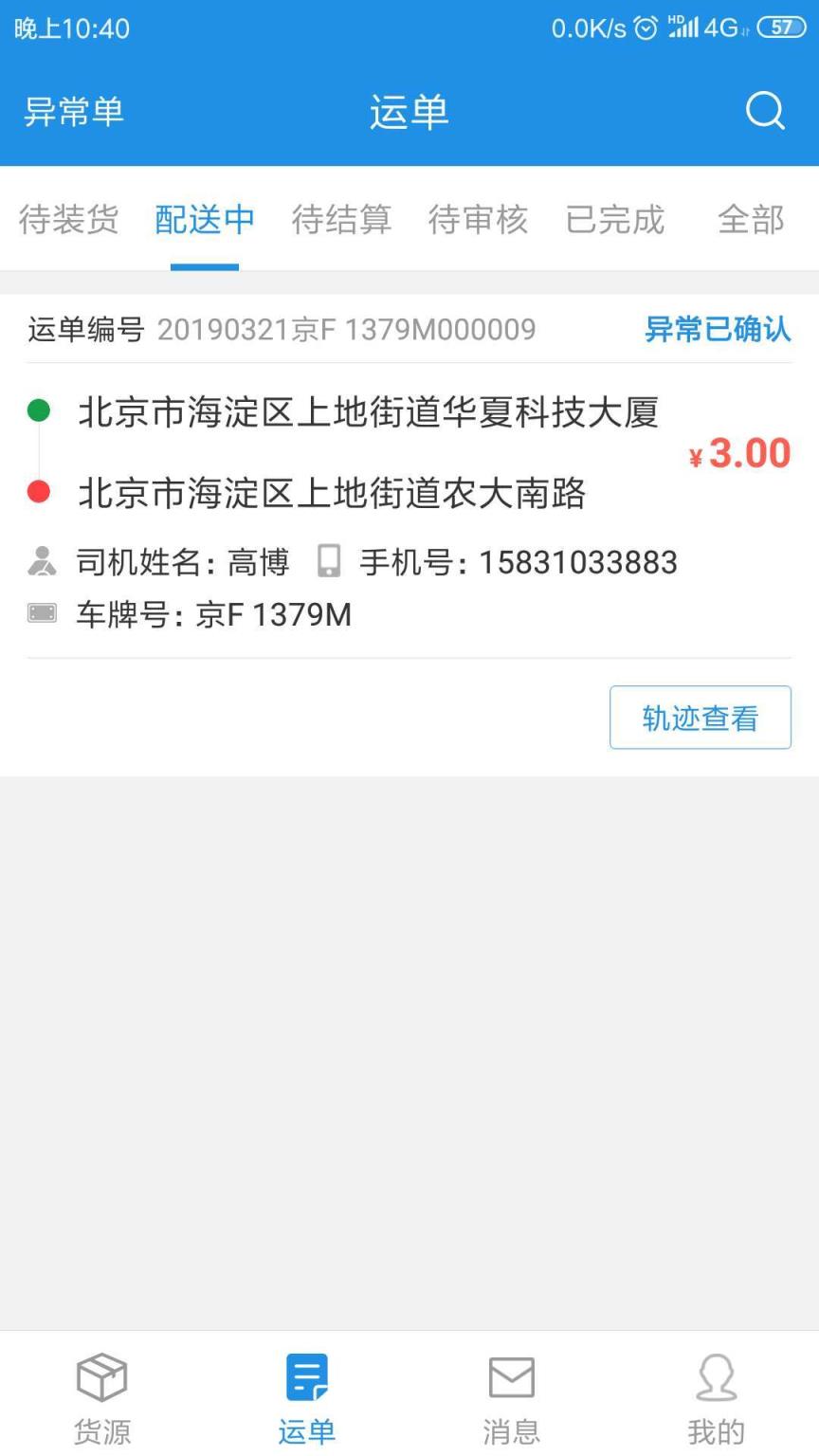Tap the 异常已确认 status link

coord(718,330)
